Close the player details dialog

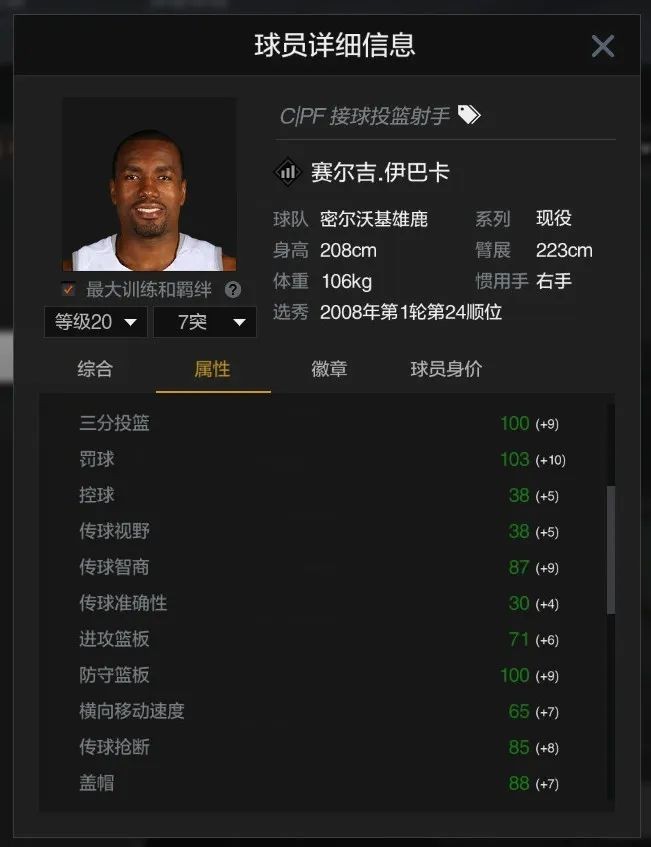tap(602, 46)
